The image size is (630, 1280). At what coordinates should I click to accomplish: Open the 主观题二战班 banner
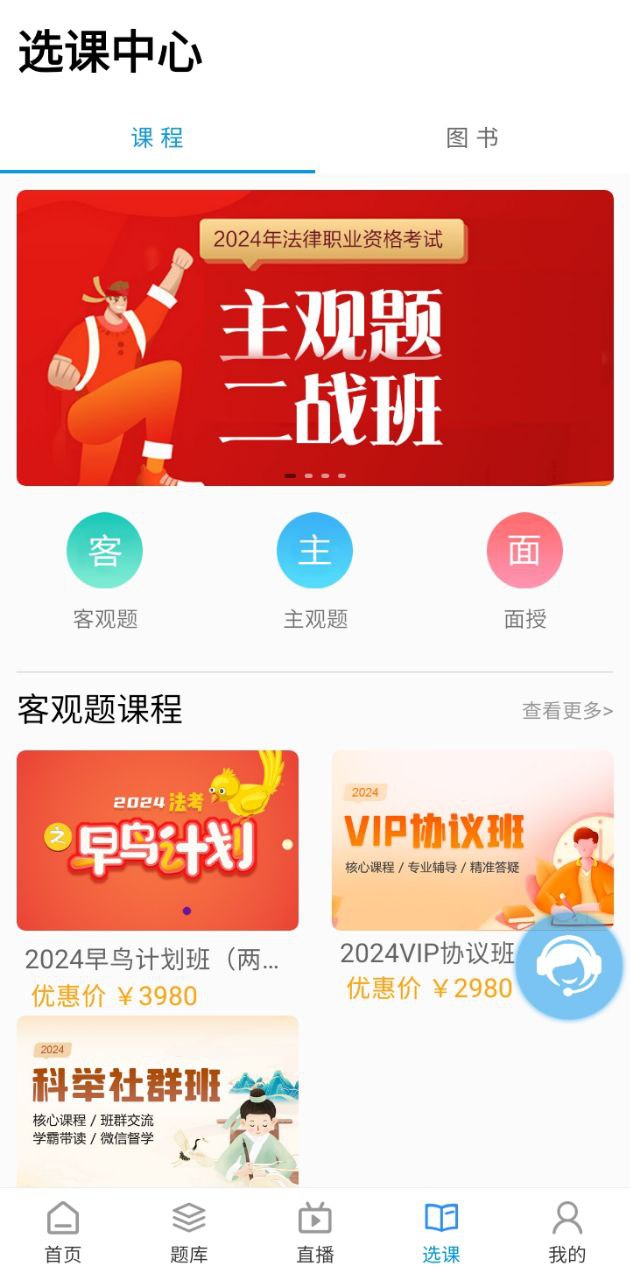315,338
